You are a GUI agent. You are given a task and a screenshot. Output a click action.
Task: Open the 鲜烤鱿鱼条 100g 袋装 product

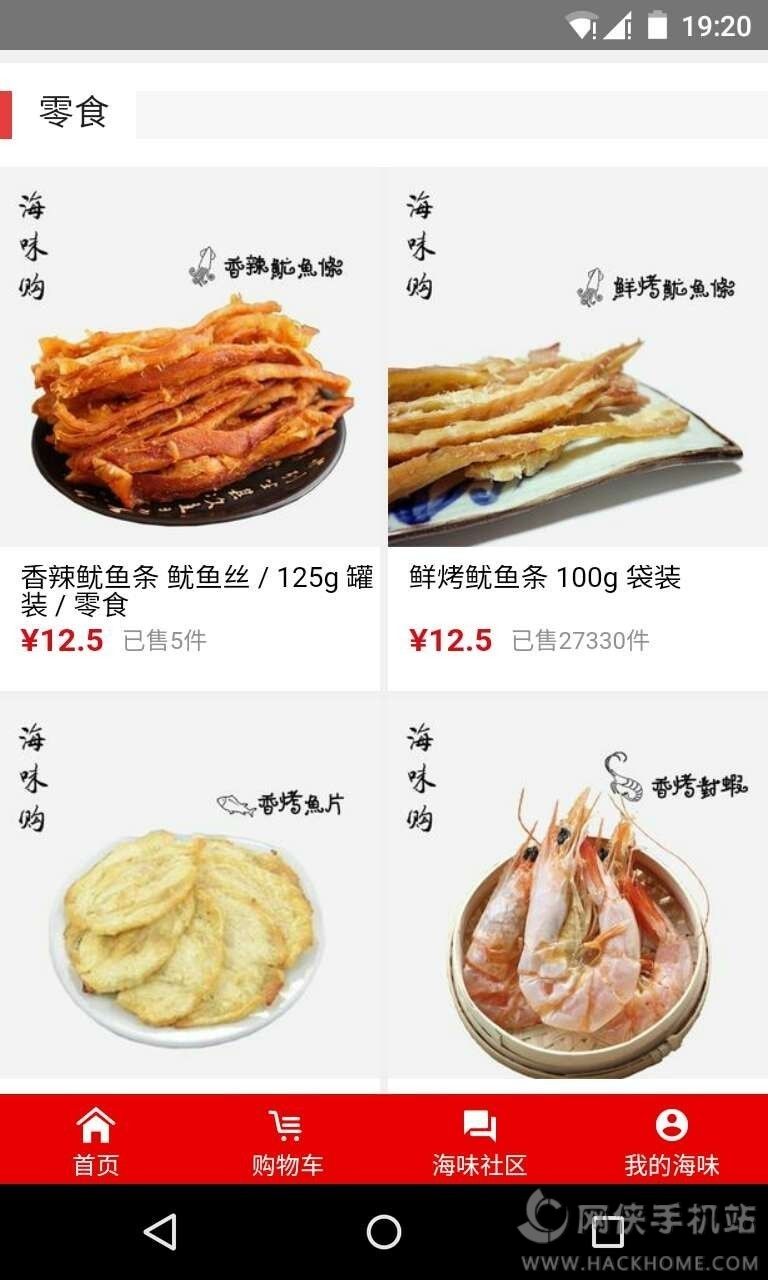577,400
